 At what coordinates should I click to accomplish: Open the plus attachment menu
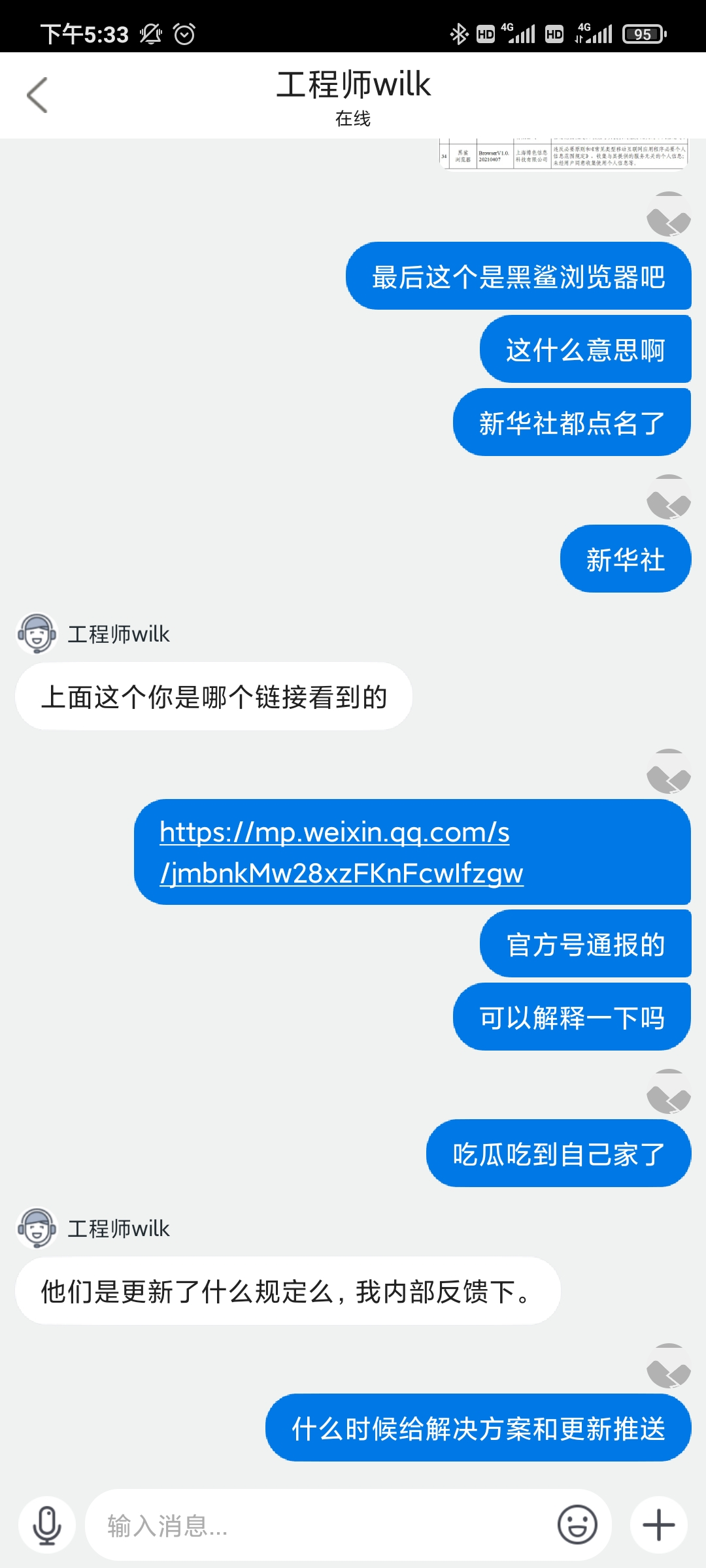point(658,1526)
